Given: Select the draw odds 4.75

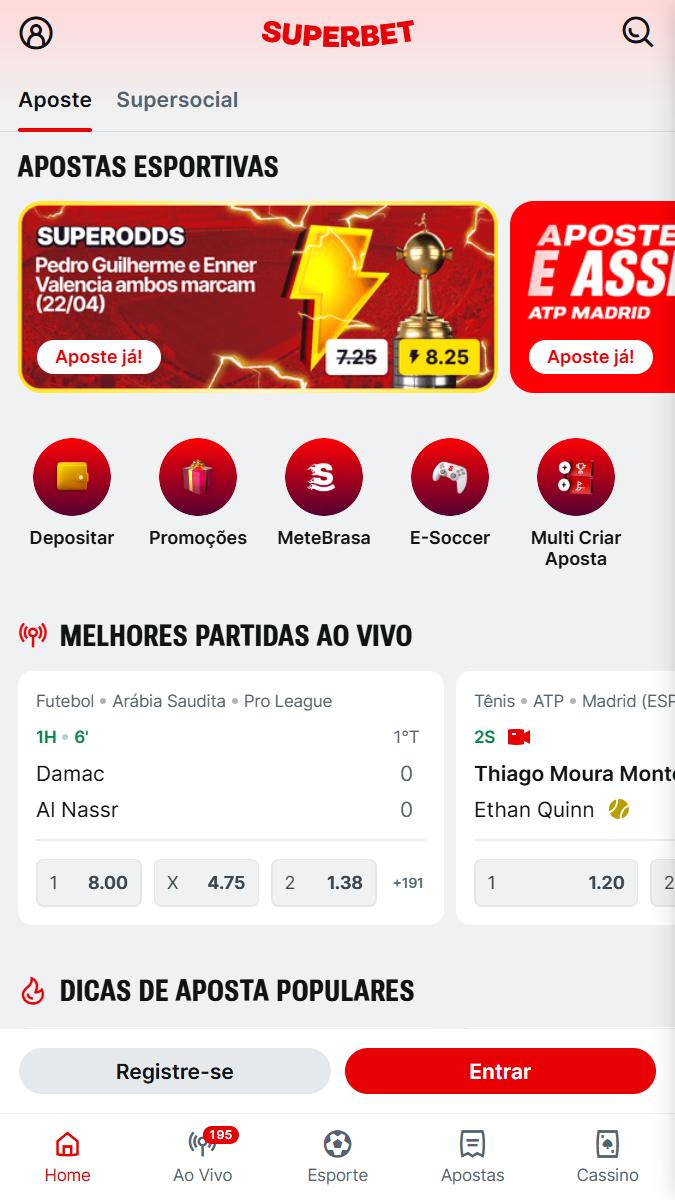Looking at the screenshot, I should coord(206,883).
